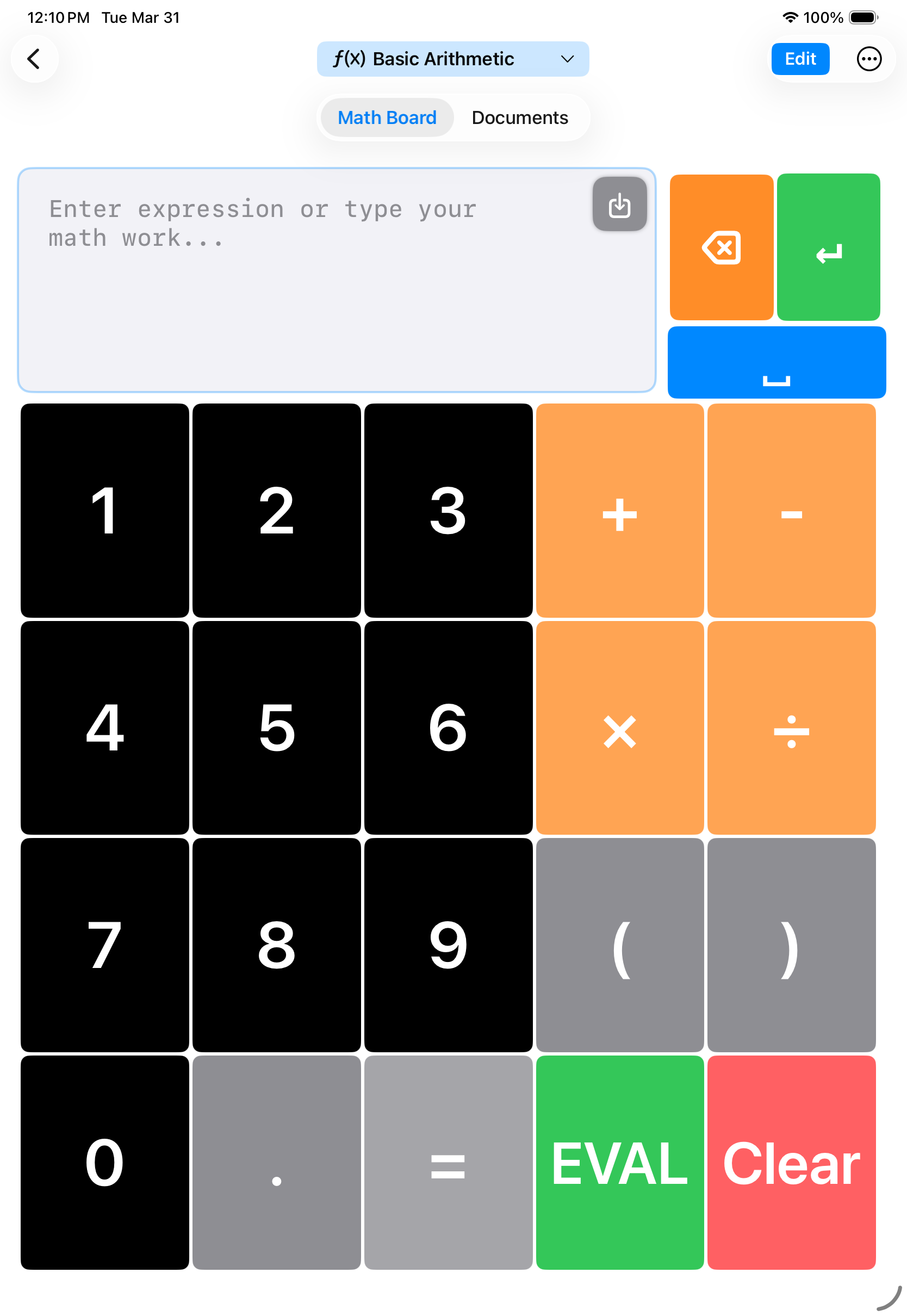Select the Math Board tab

pyautogui.click(x=387, y=117)
